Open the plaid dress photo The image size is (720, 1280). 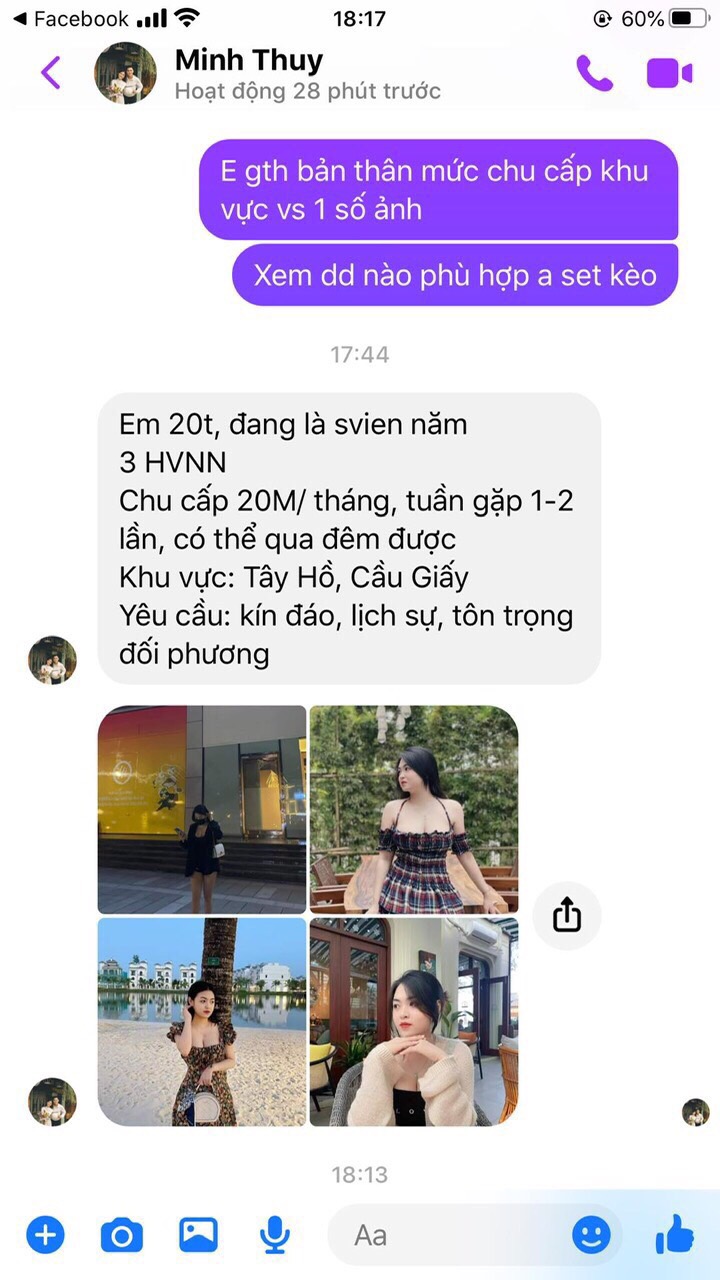(x=414, y=809)
